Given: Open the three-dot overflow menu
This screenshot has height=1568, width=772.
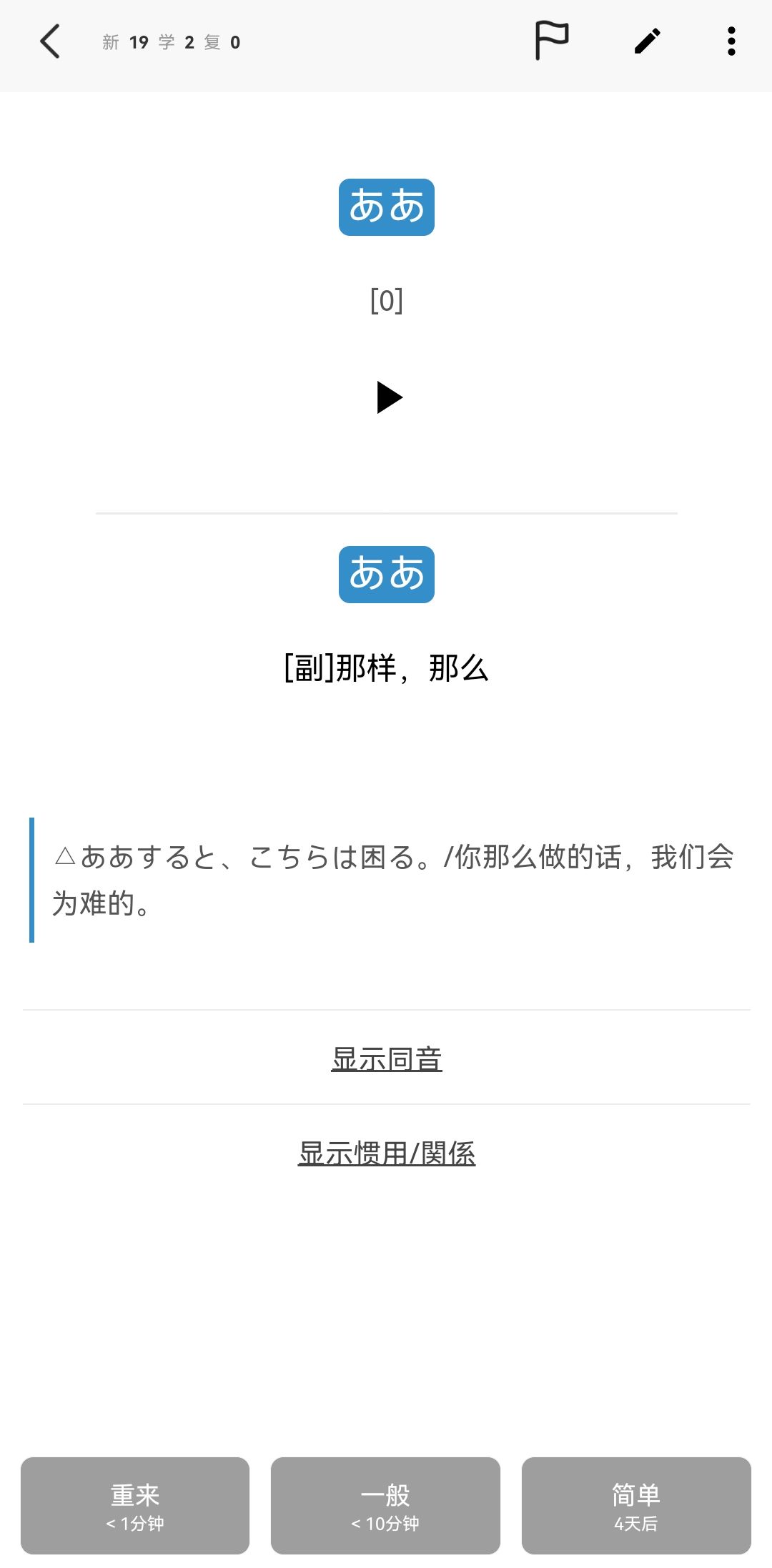Looking at the screenshot, I should coord(731,41).
